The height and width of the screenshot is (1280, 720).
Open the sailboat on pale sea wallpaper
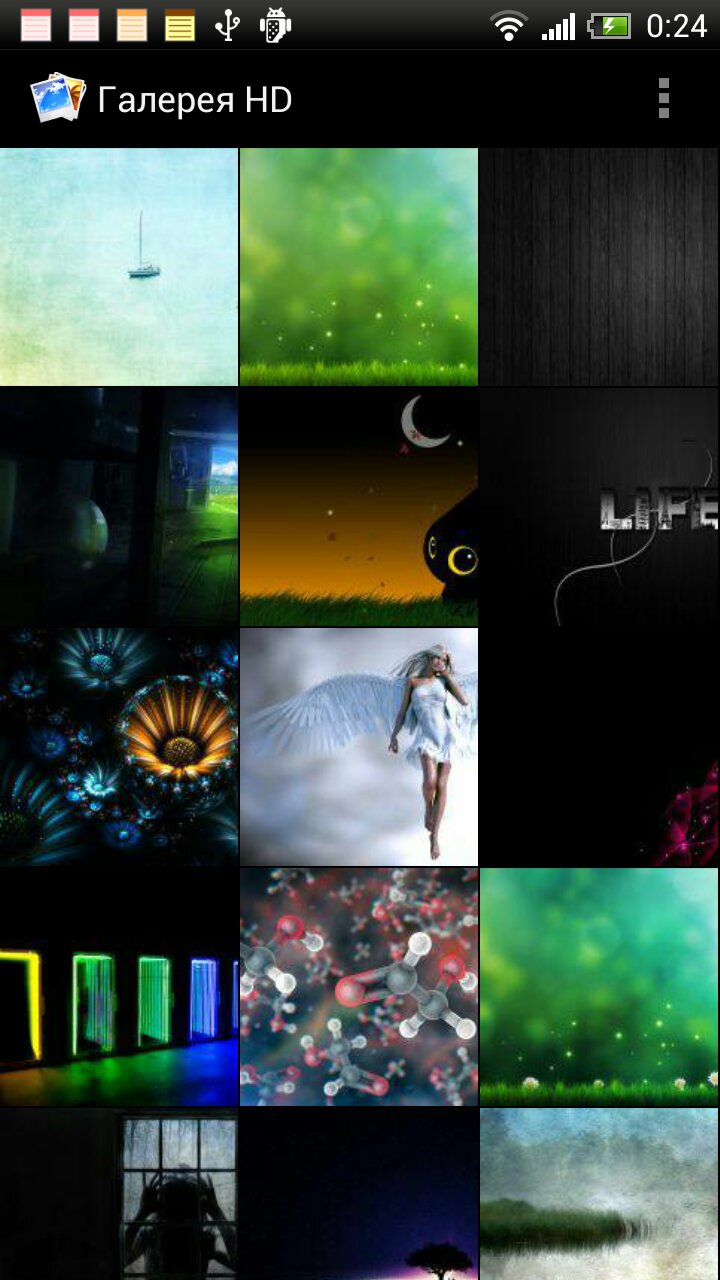tap(119, 267)
